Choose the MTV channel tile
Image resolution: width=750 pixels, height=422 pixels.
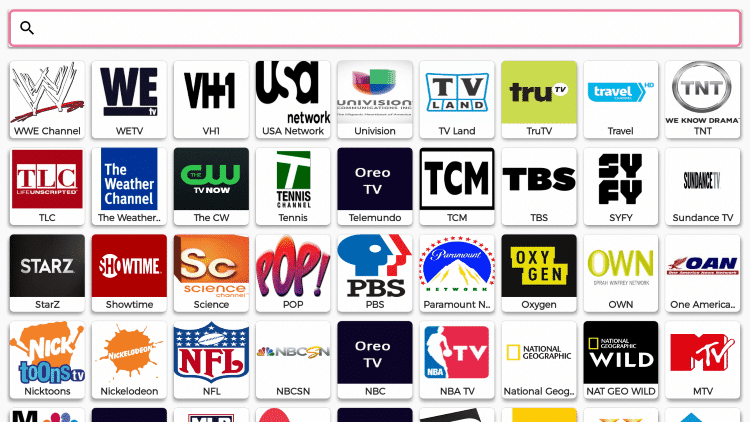(703, 359)
